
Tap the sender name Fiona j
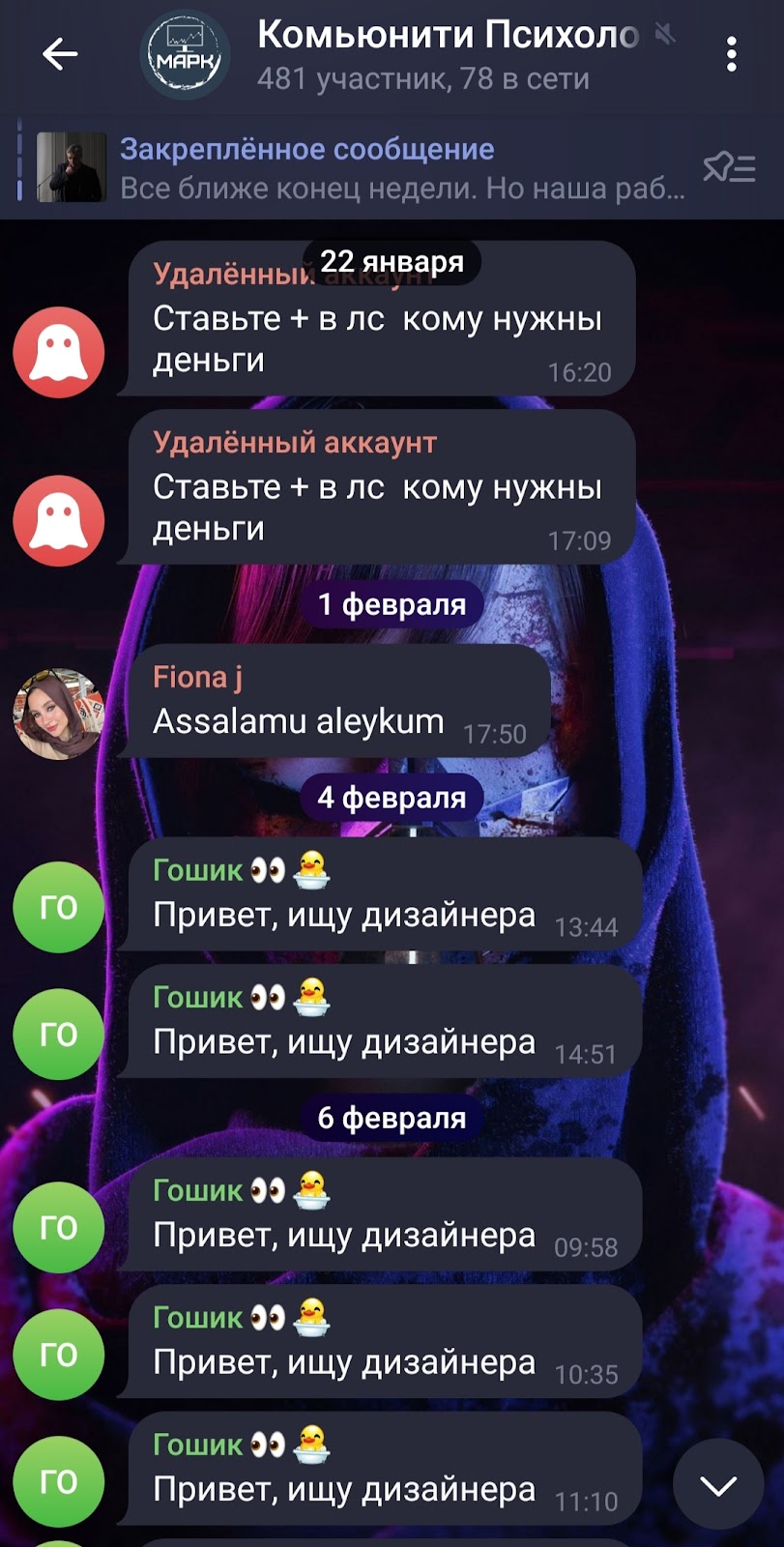pyautogui.click(x=197, y=677)
